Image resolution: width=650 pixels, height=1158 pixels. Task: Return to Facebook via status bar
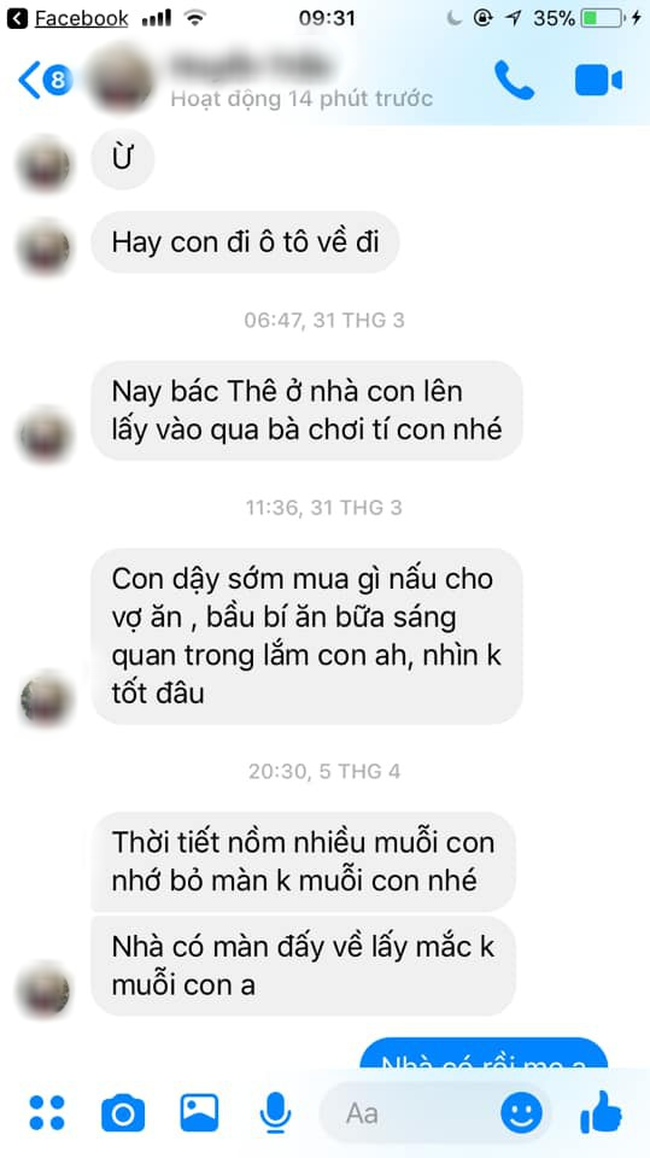68,18
